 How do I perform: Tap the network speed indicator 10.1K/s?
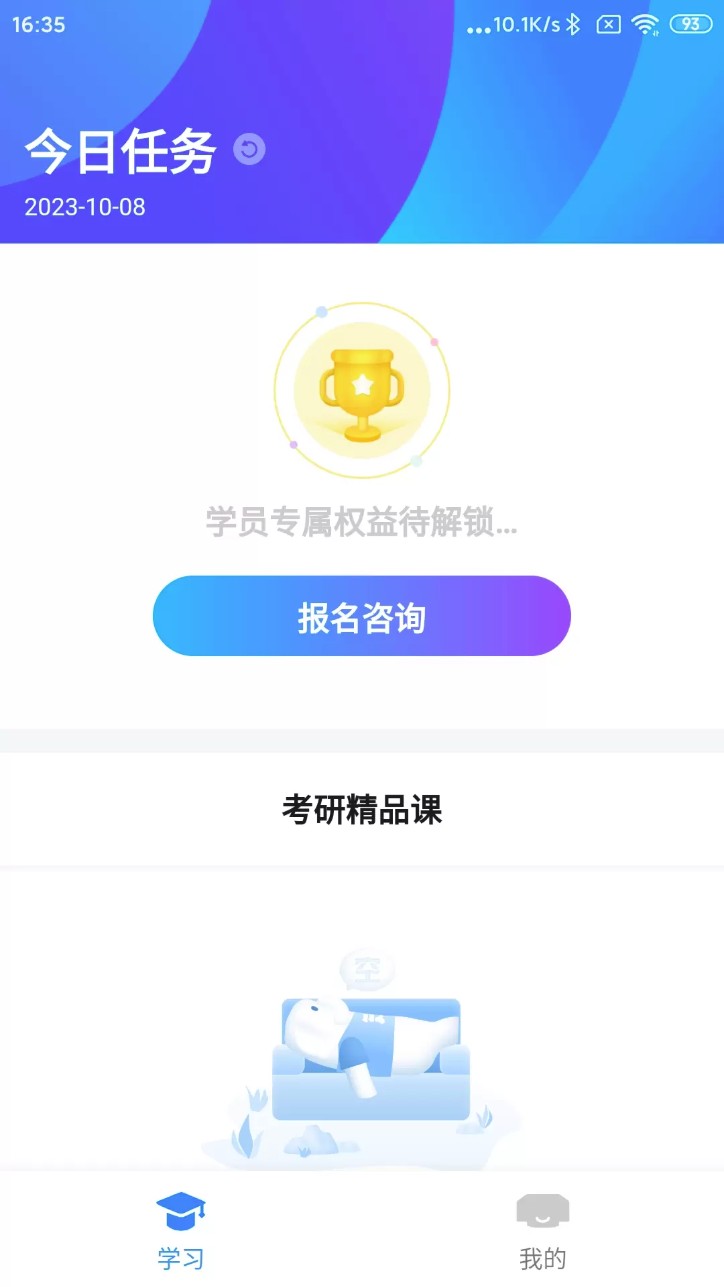tap(527, 23)
